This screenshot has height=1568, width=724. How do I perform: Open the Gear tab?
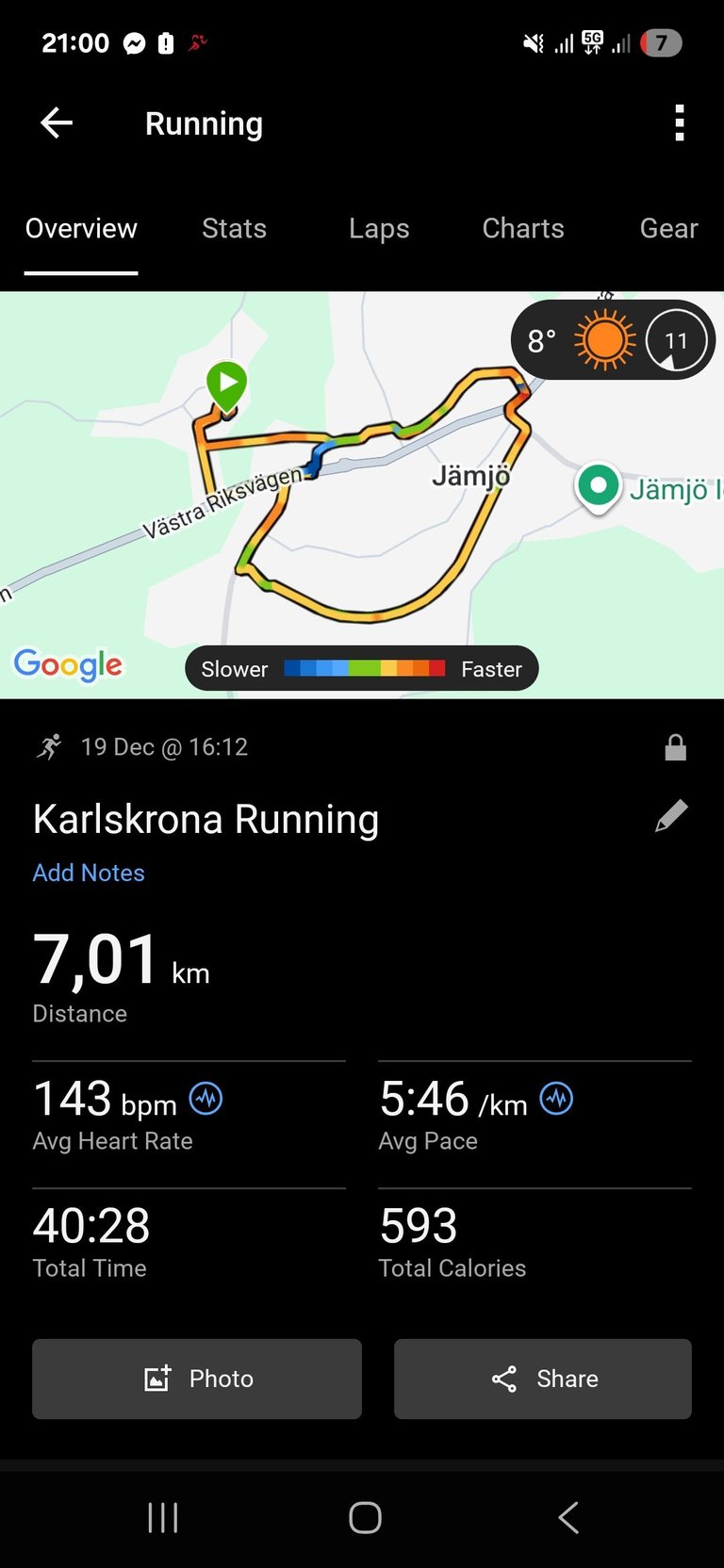[668, 229]
